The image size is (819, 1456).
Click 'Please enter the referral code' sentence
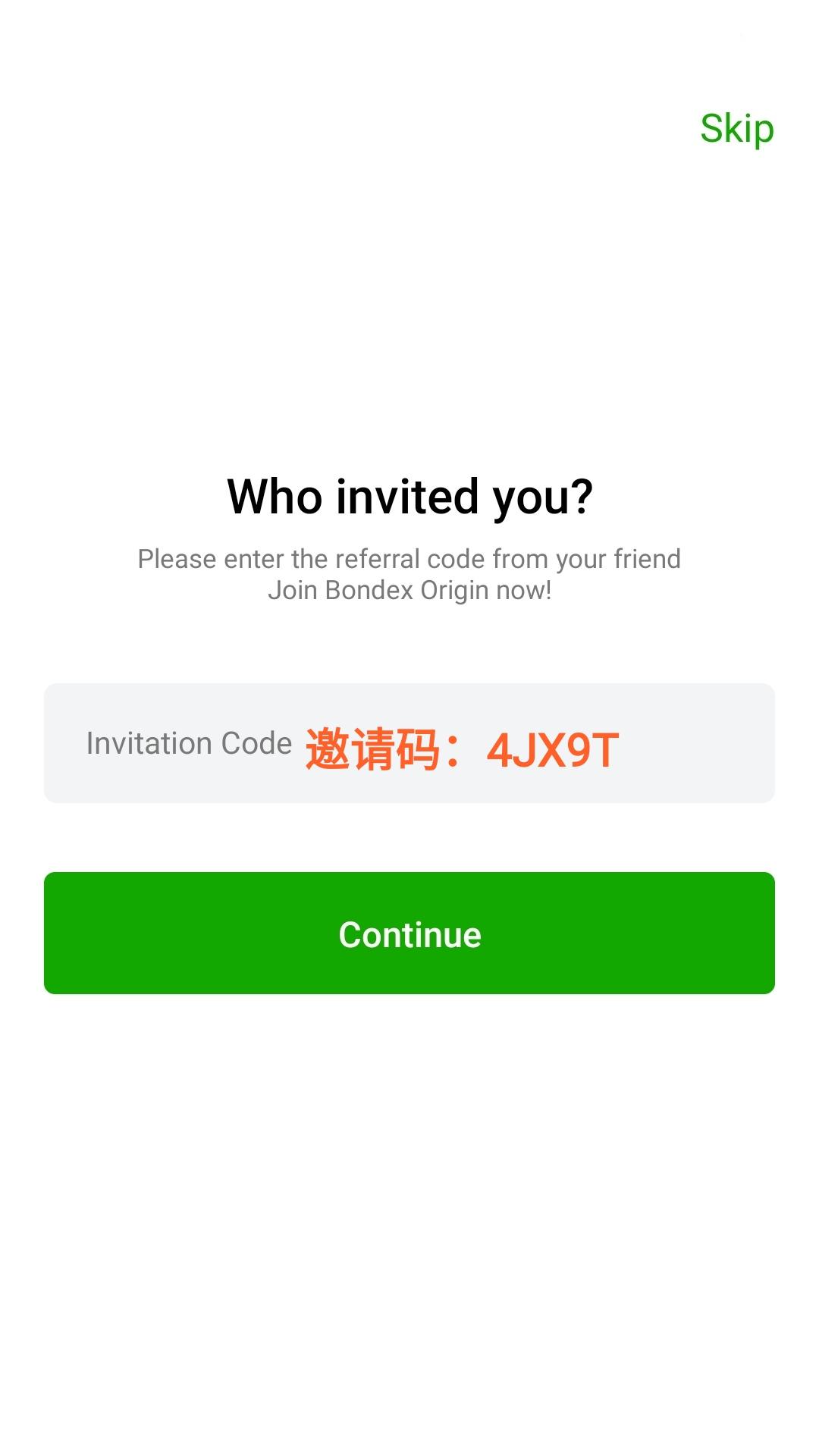(409, 559)
